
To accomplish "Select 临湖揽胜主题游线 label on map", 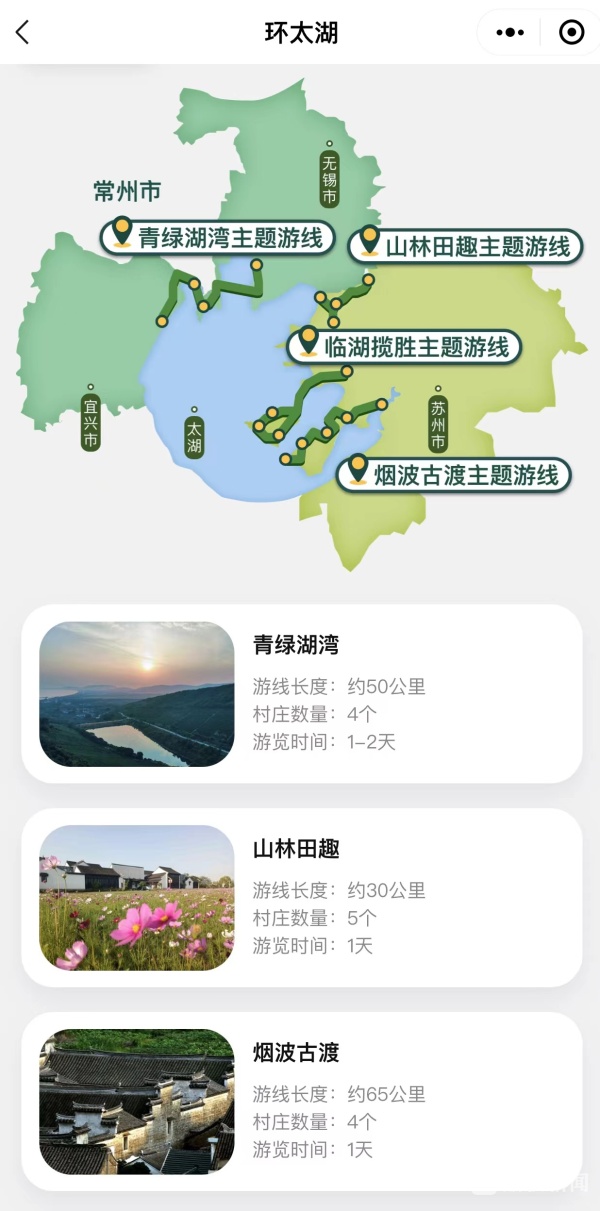I will [x=404, y=347].
